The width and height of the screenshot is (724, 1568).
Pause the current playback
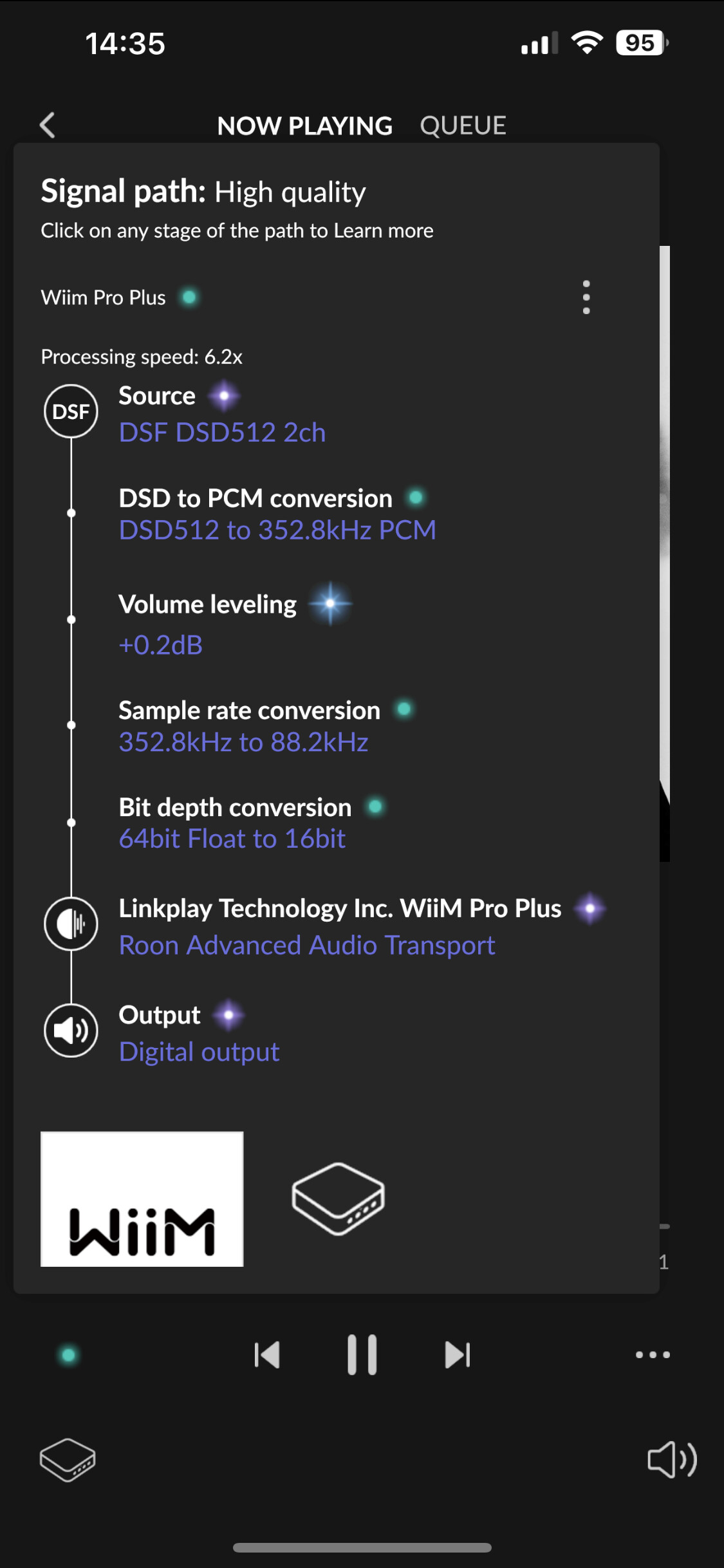[x=362, y=1354]
